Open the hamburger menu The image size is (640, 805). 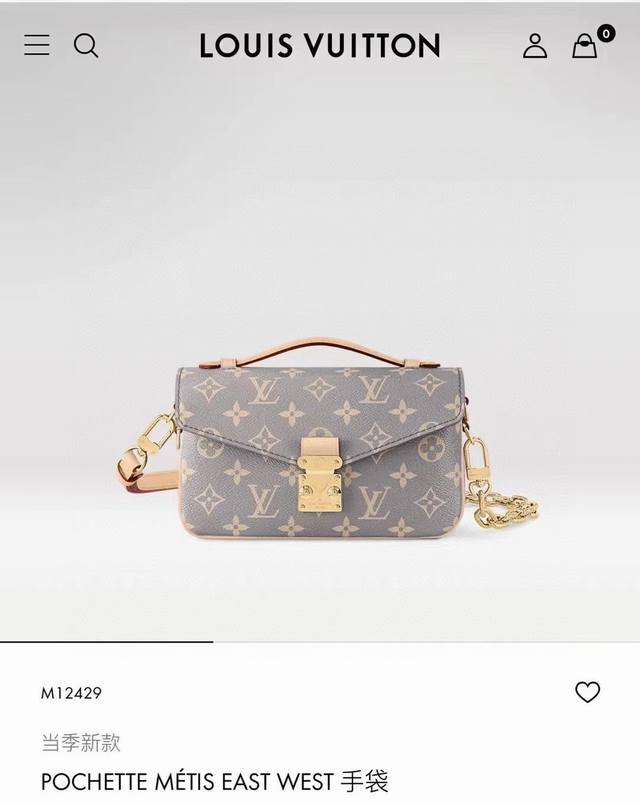coord(37,45)
